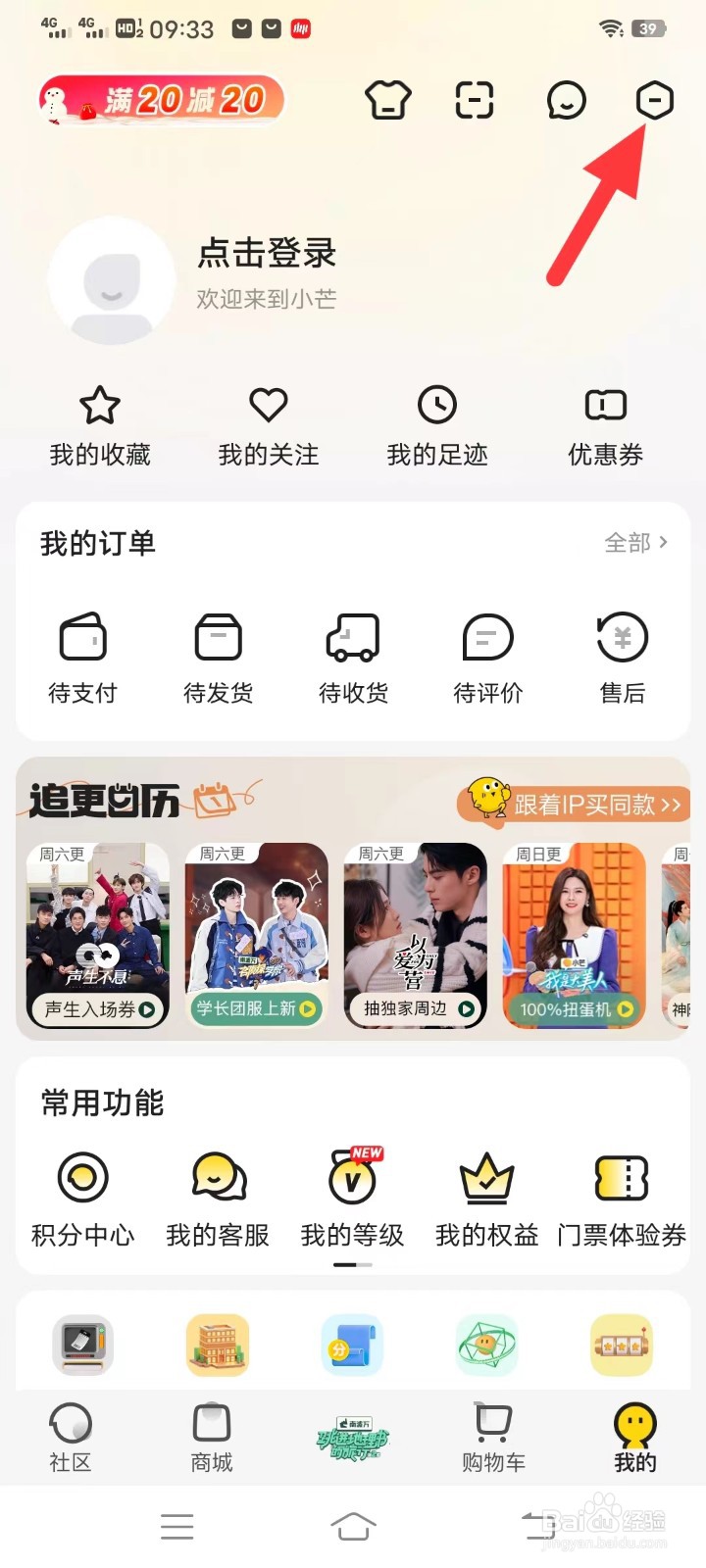Open the messages chat bubble icon
Viewport: 706px width, 1568px height.
pos(567,100)
